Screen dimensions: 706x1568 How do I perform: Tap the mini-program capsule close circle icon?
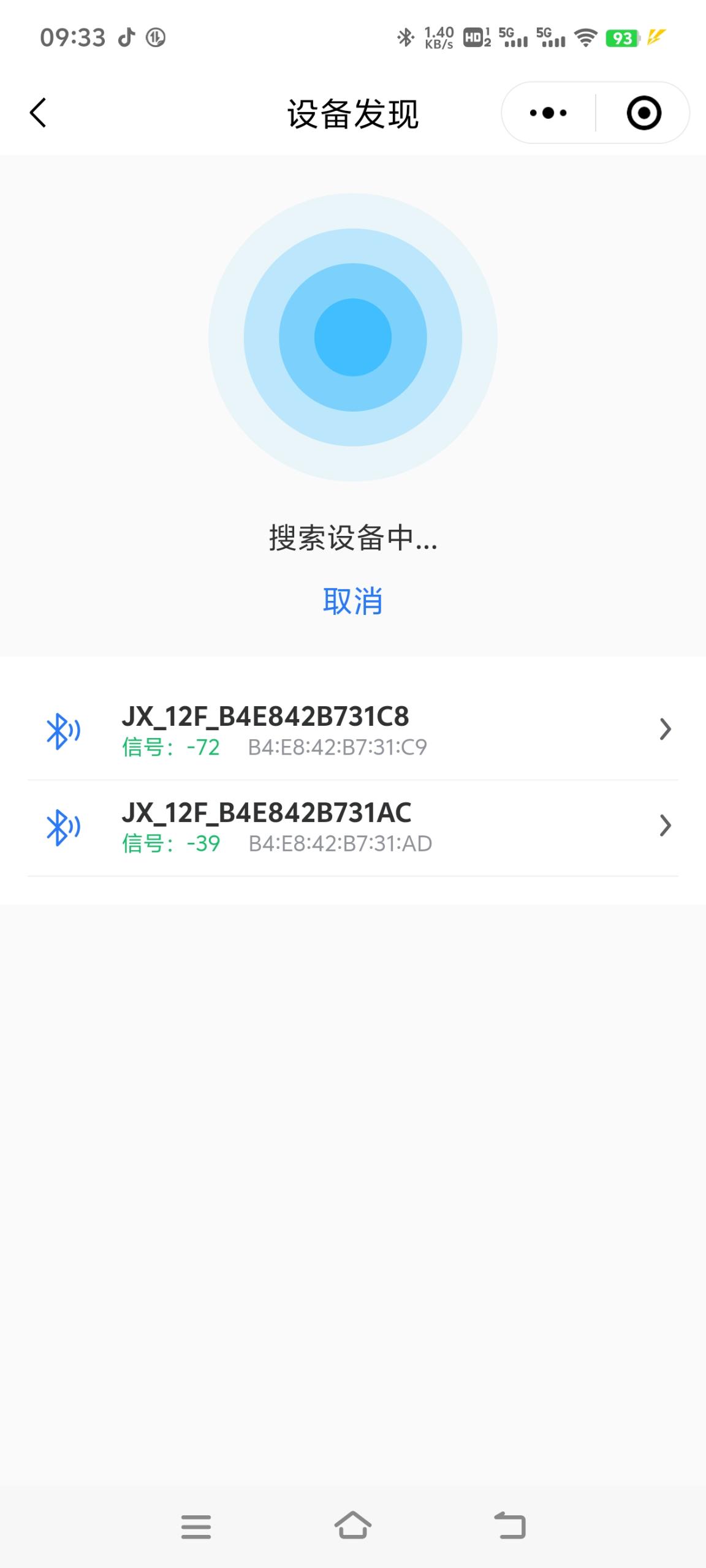pyautogui.click(x=643, y=112)
